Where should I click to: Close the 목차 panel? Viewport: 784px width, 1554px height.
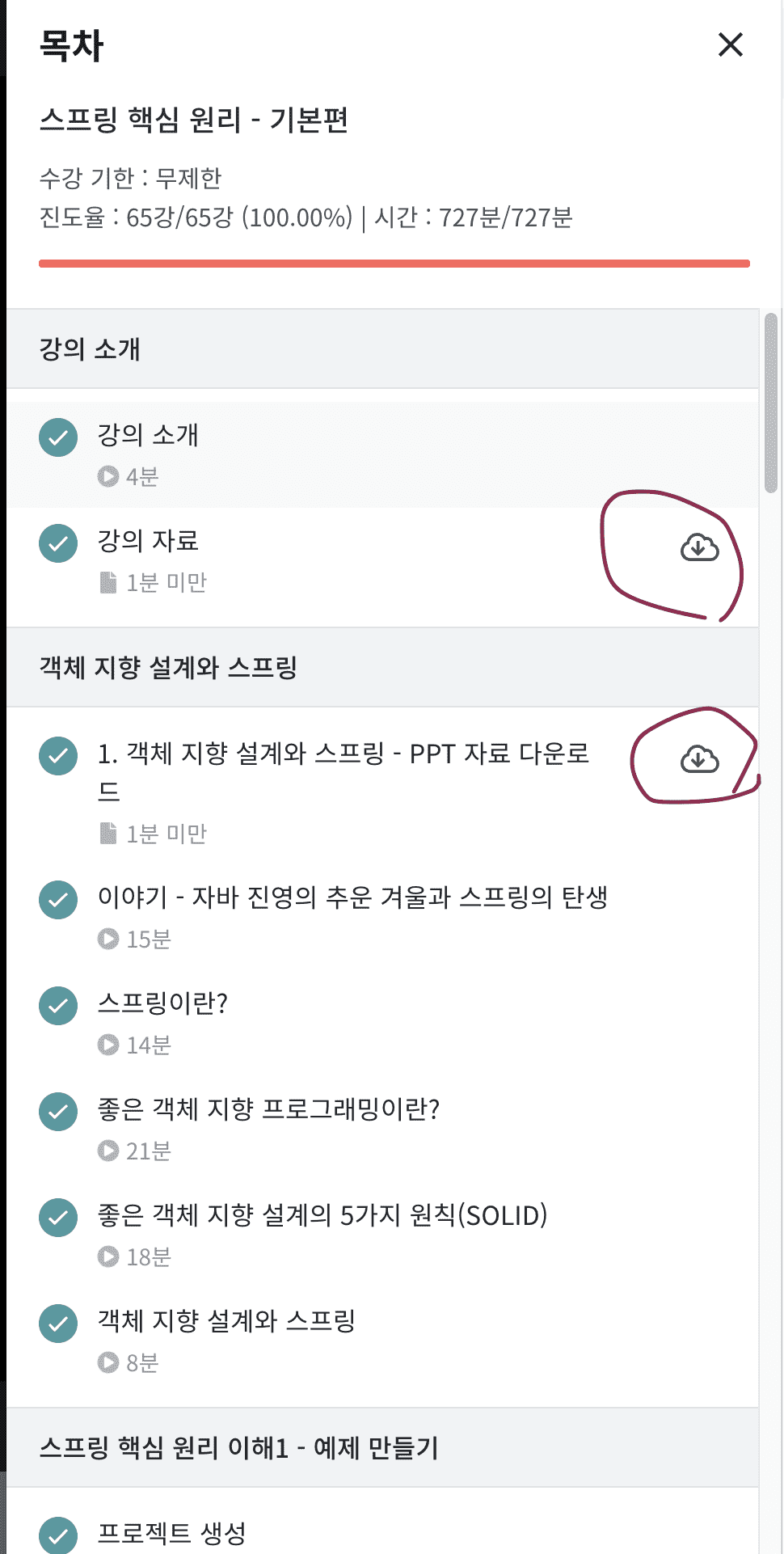[730, 44]
